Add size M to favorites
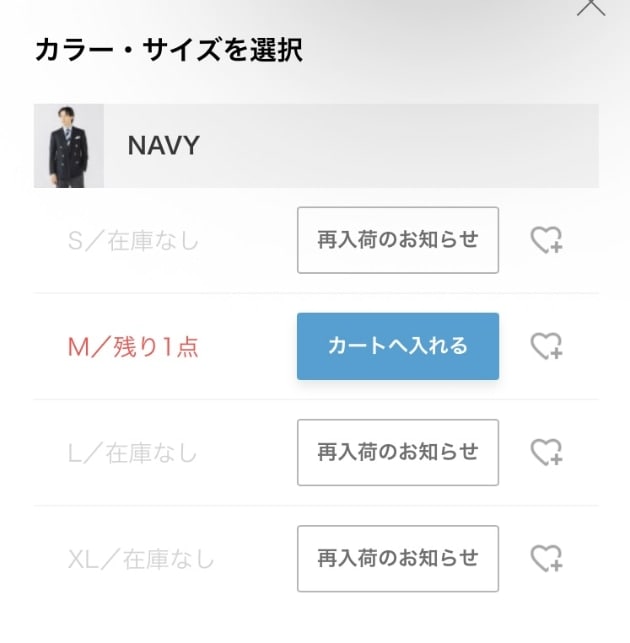This screenshot has width=630, height=643. 546,346
